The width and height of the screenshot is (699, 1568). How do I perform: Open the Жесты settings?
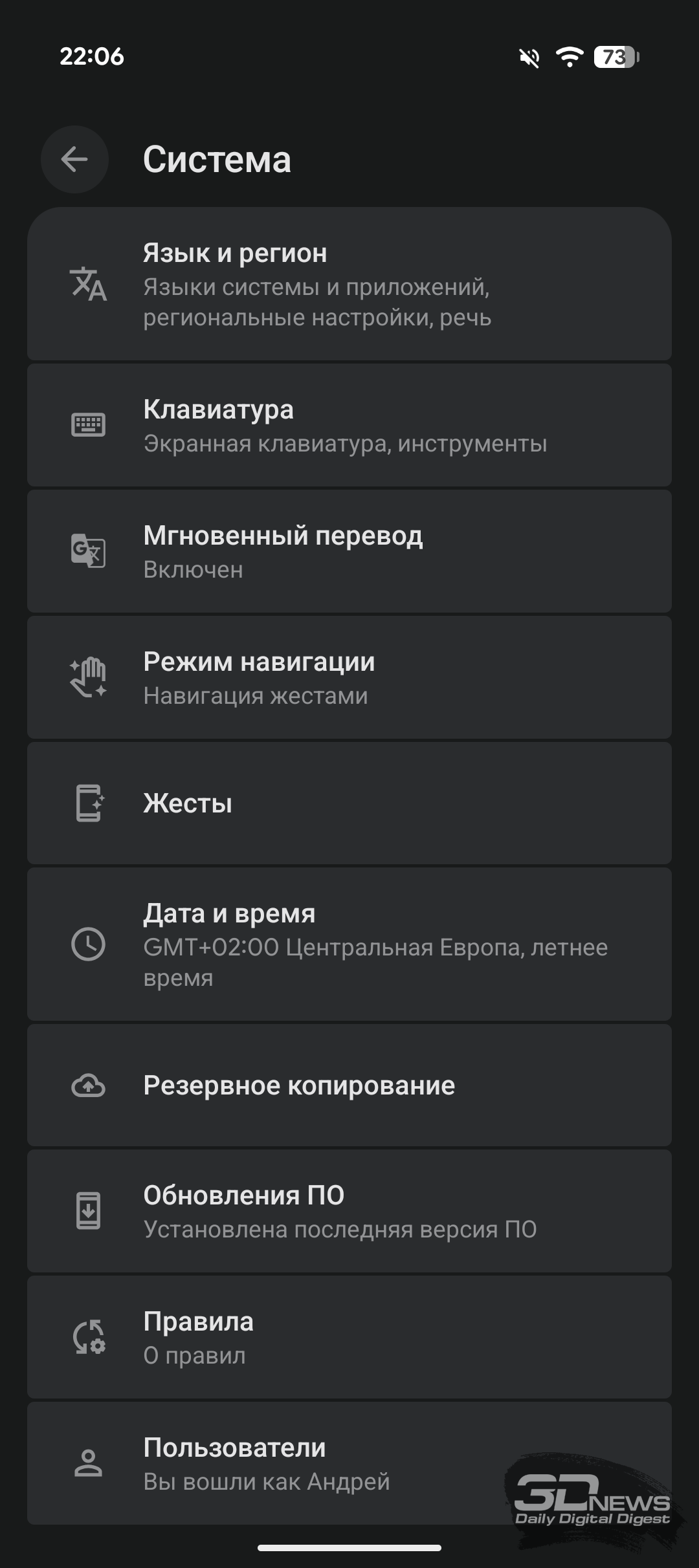(349, 803)
